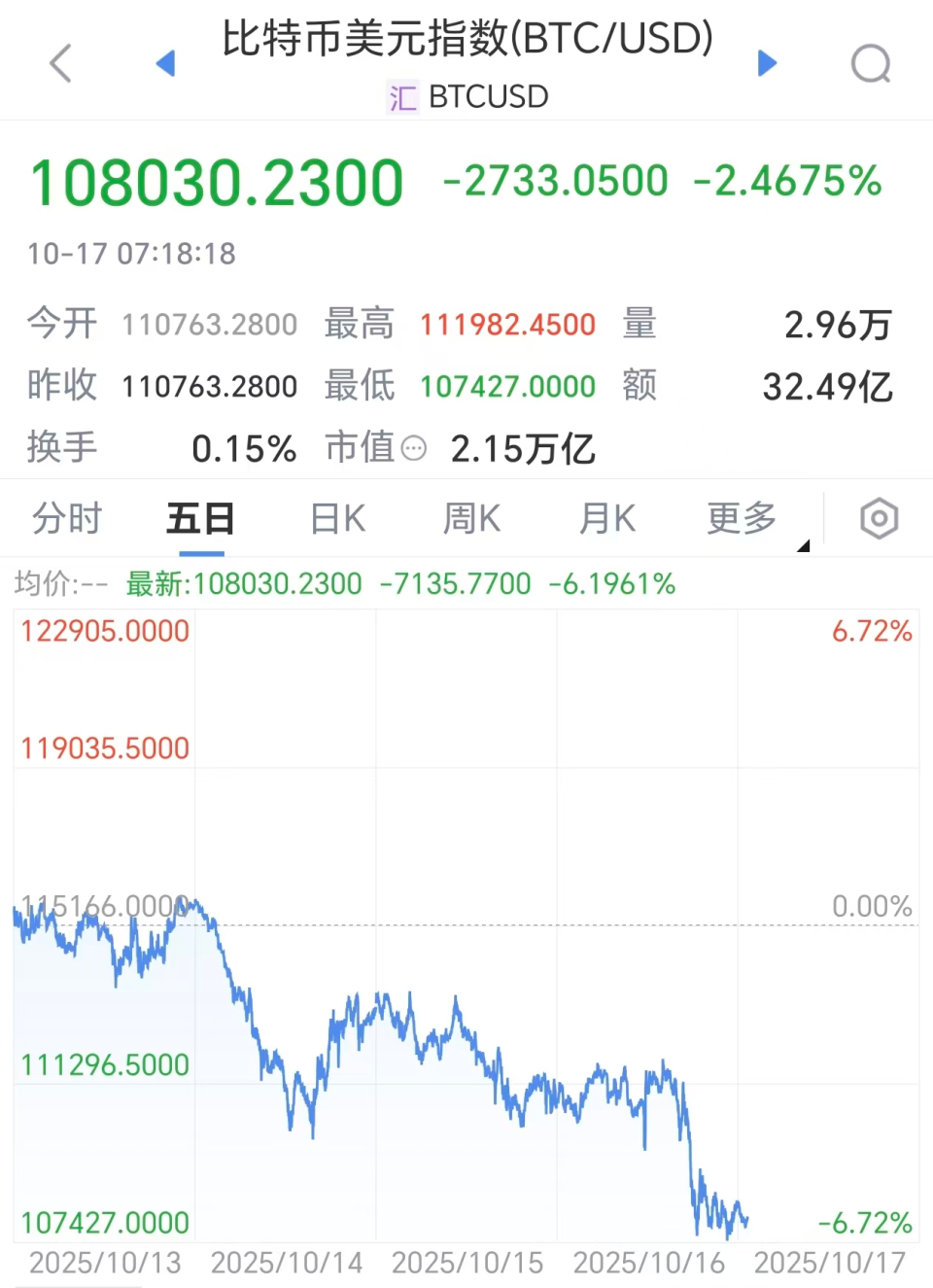Viewport: 933px width, 1288px height.
Task: Select the -6.1961% change percentage link
Action: point(614,583)
